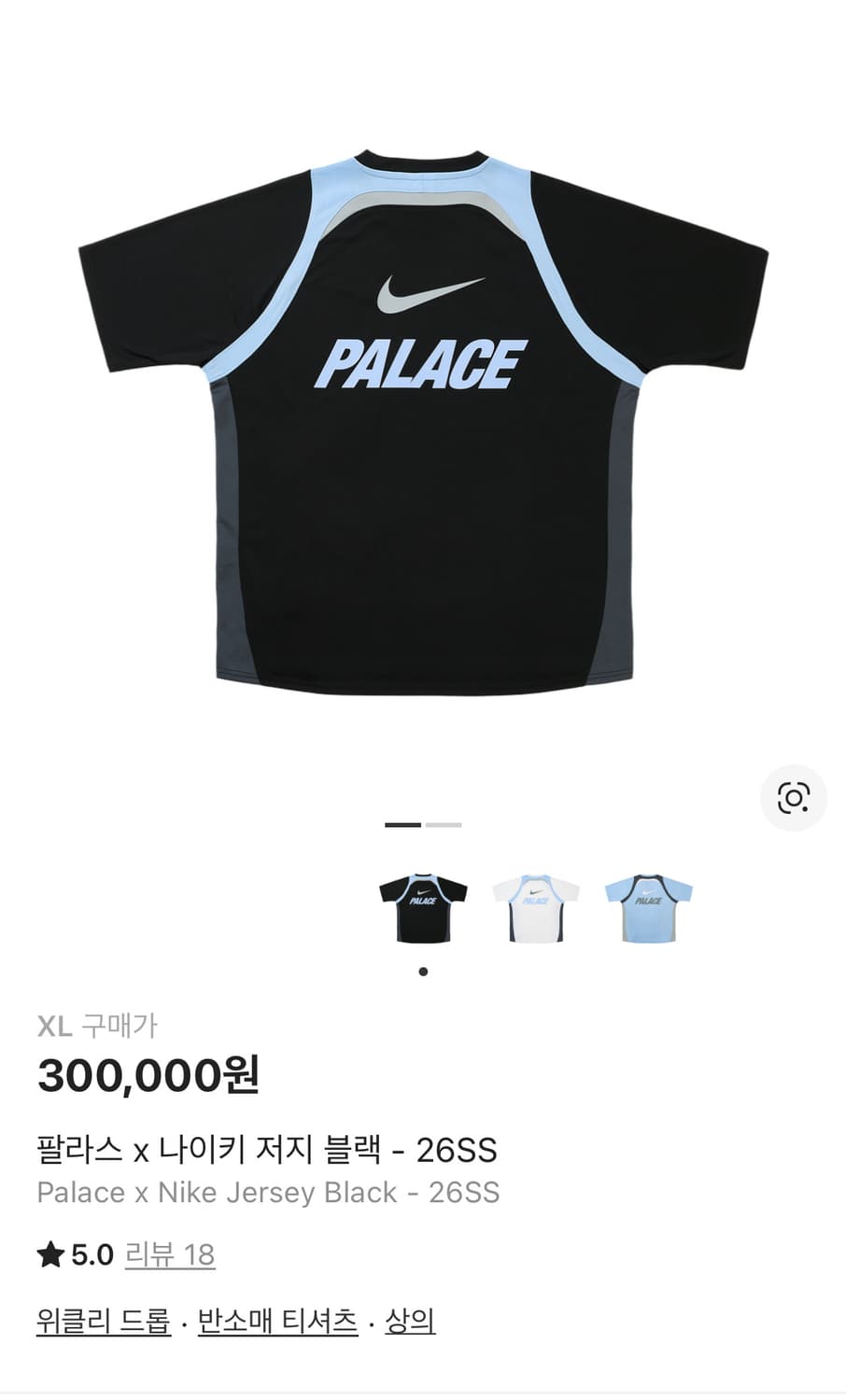Switch to the second image via gray indicator bar
The height and width of the screenshot is (1400, 846).
444,826
